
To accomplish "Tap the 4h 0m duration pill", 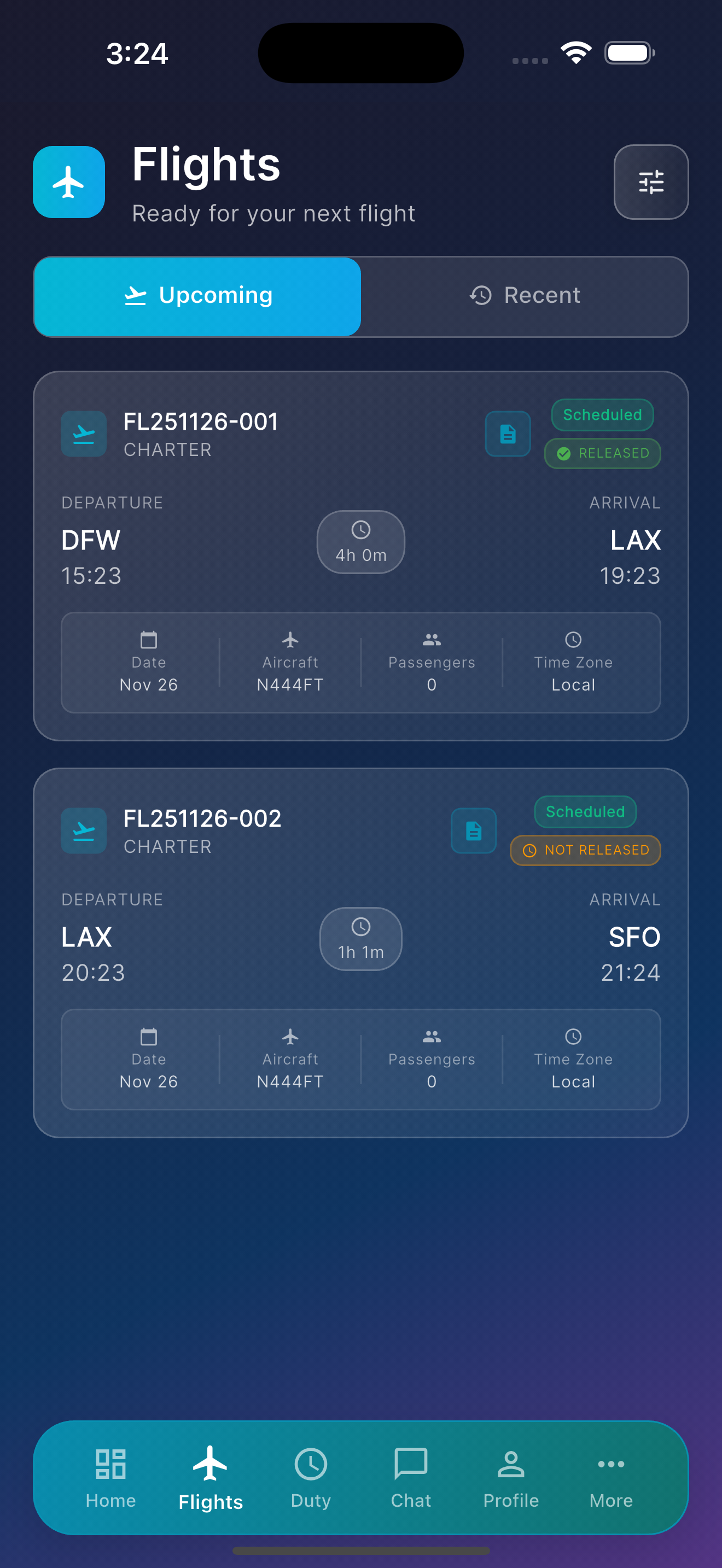I will 360,542.
